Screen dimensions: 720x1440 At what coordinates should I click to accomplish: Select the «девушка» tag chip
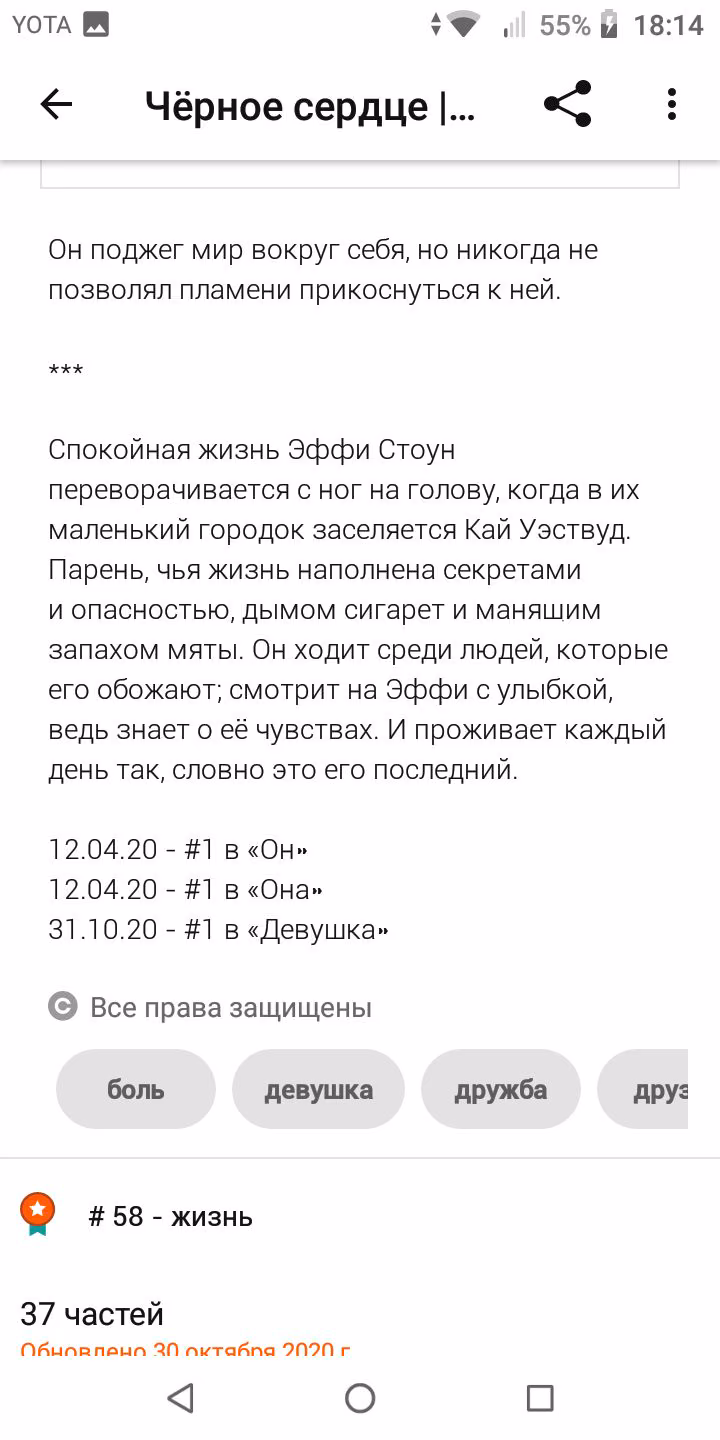pyautogui.click(x=318, y=1089)
